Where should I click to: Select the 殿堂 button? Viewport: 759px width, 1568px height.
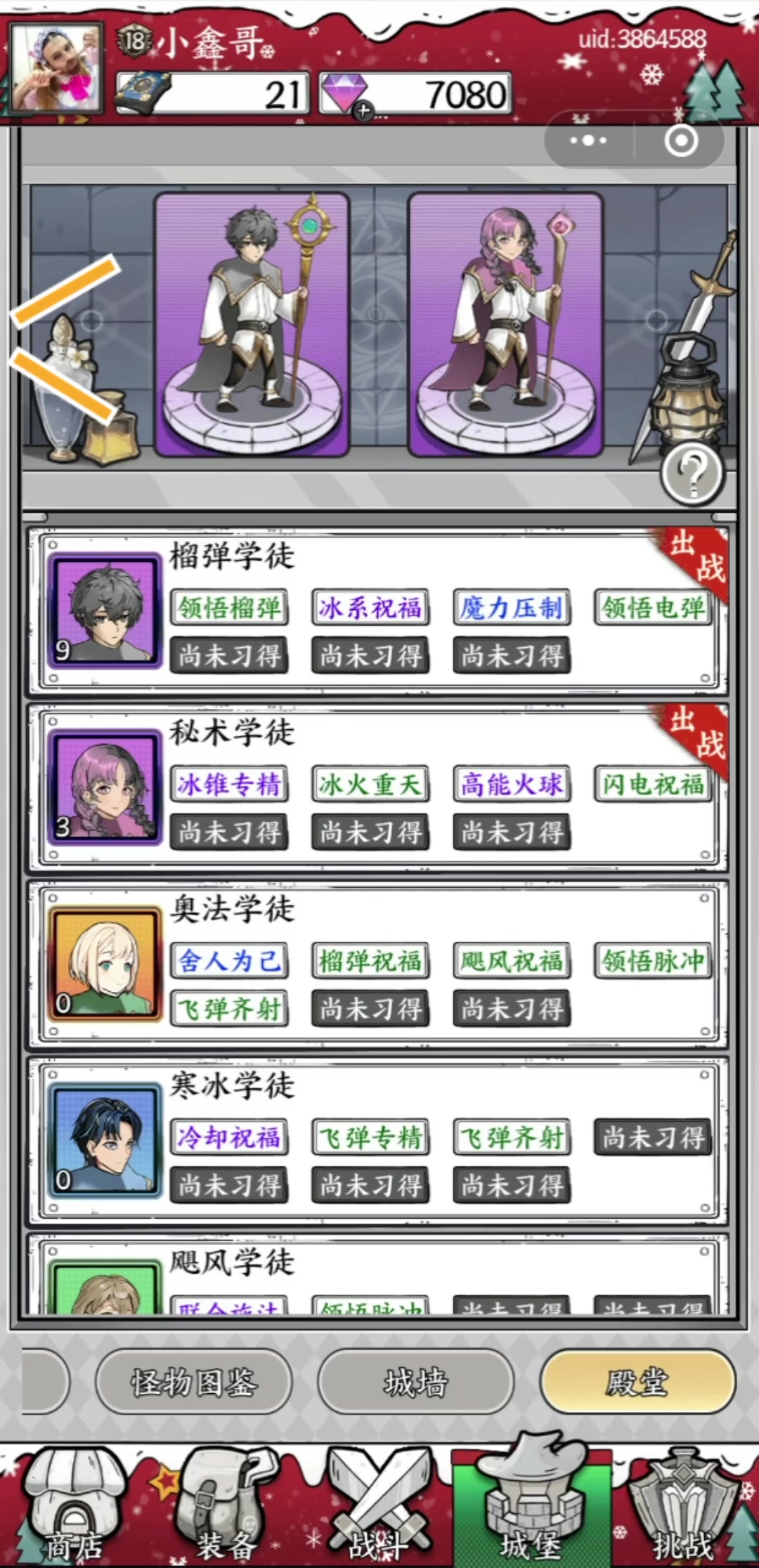pyautogui.click(x=637, y=1381)
